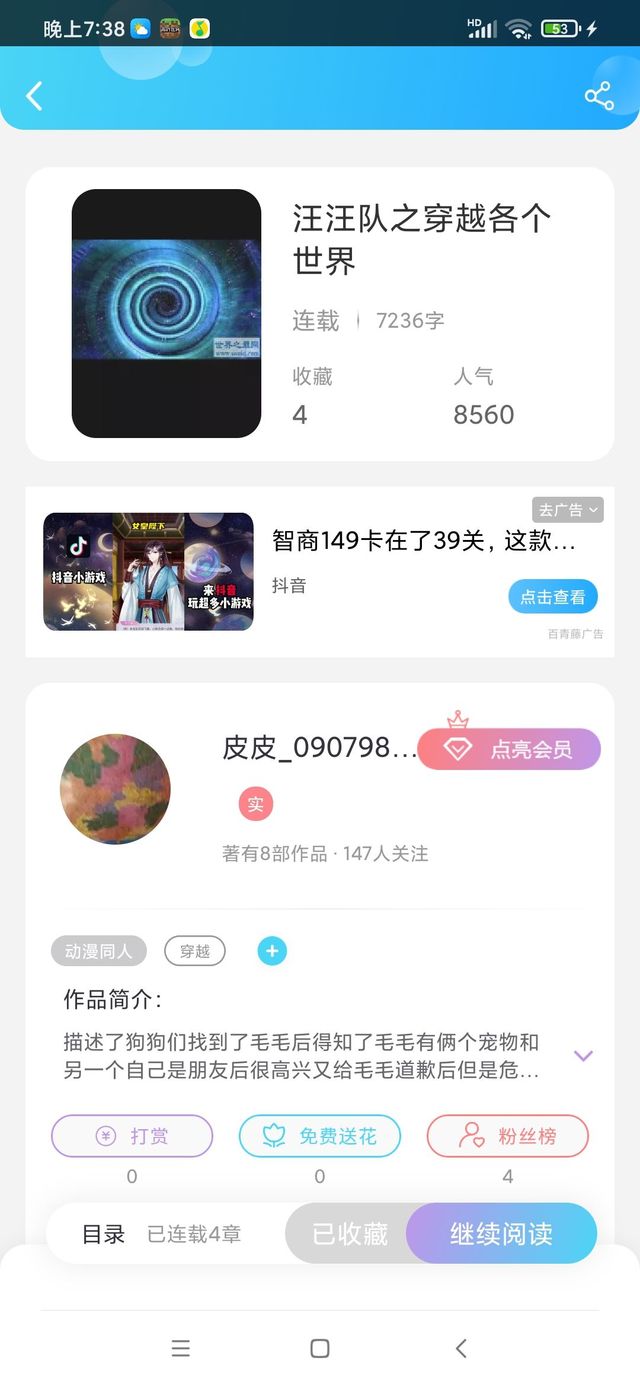Tap 点亮会员 membership button
Image resolution: width=640 pixels, height=1387 pixels.
509,749
